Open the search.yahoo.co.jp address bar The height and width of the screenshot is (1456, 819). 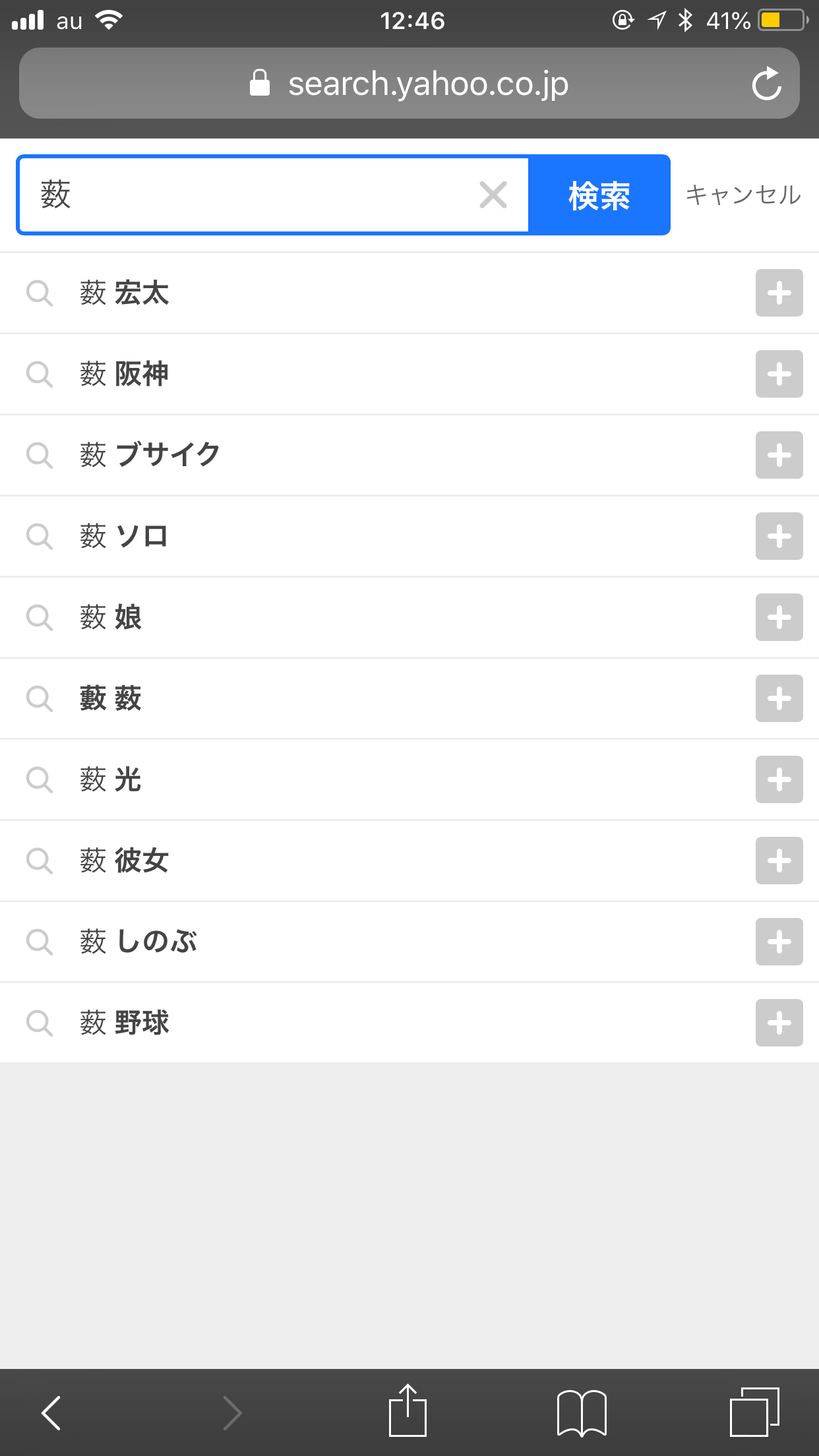(x=409, y=83)
